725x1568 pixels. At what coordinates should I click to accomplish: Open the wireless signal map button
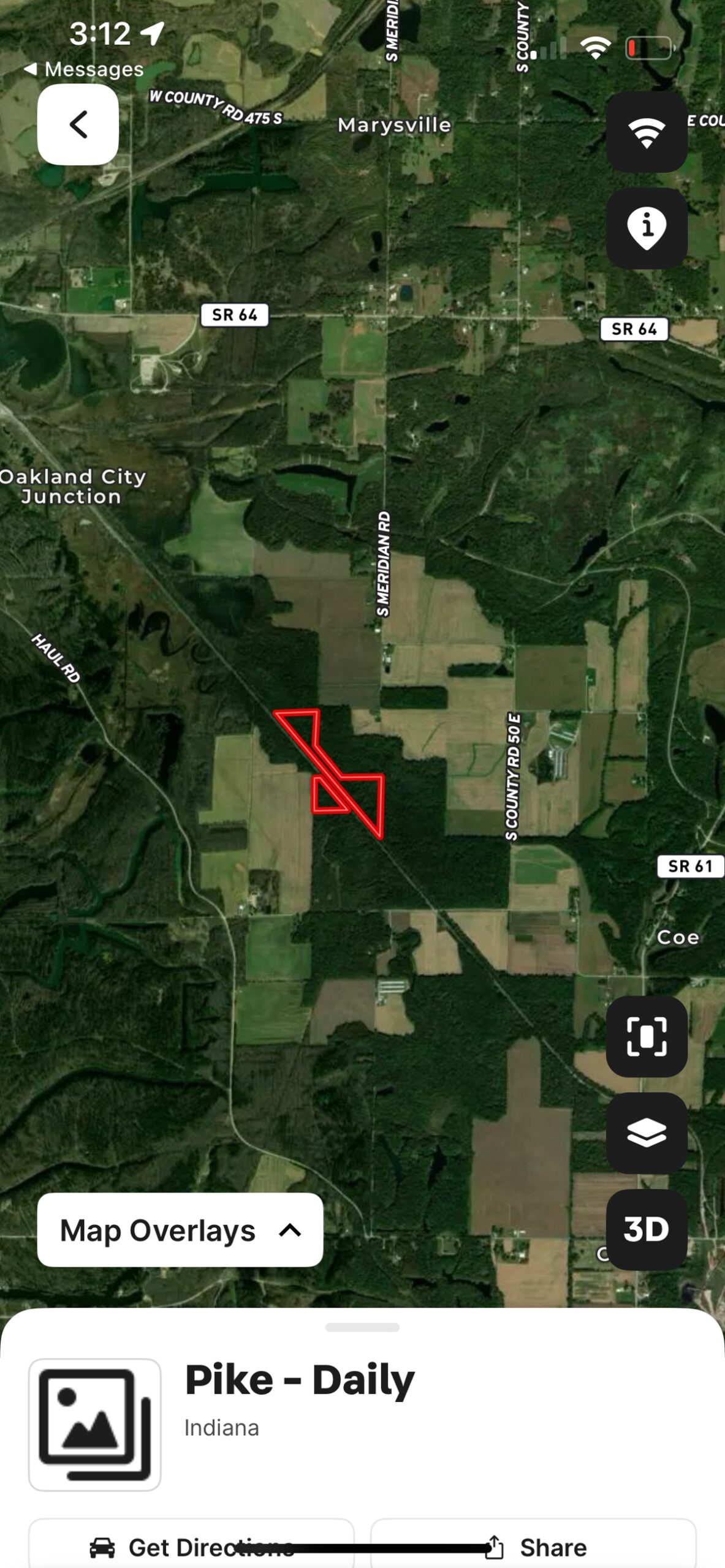click(646, 132)
